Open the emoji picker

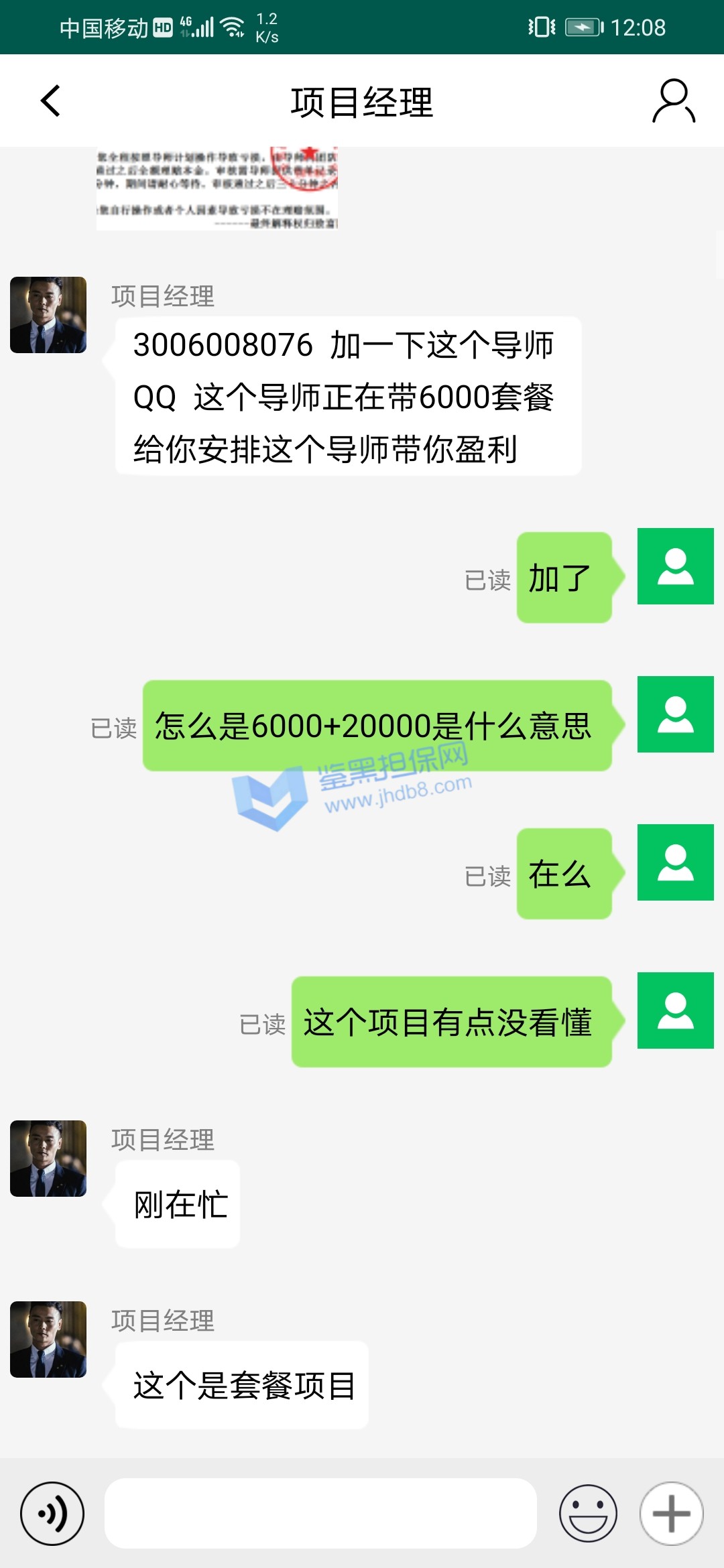(x=588, y=1513)
